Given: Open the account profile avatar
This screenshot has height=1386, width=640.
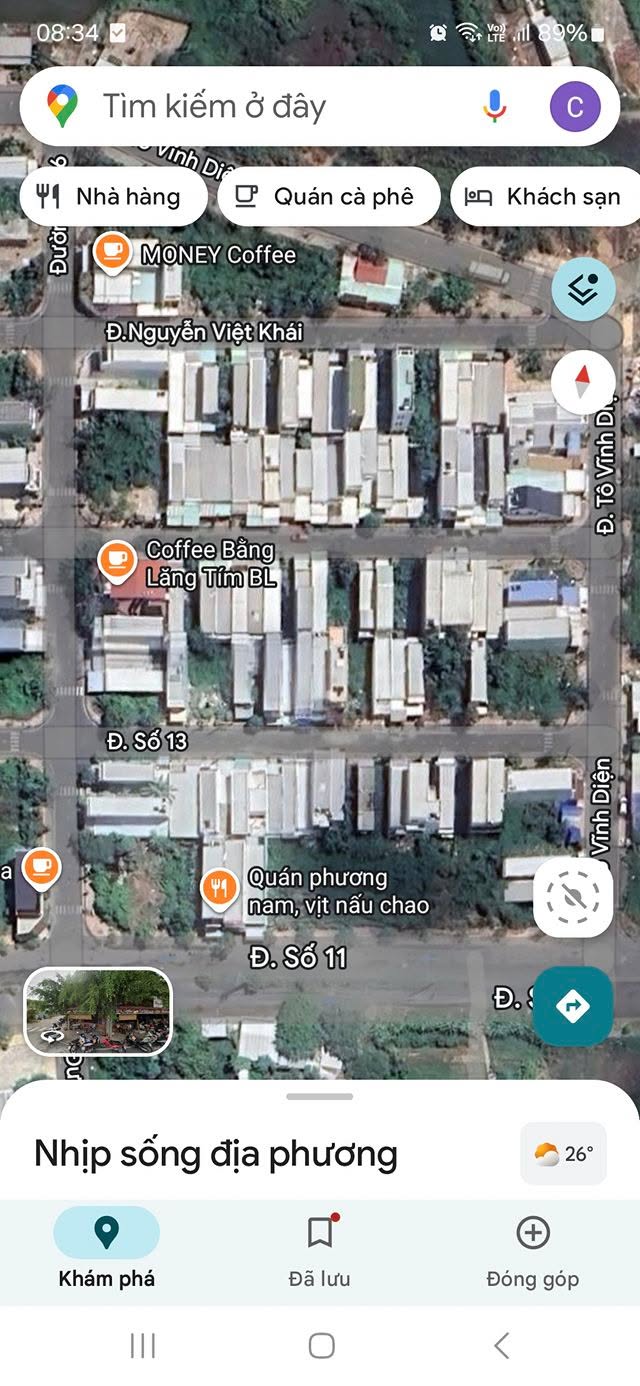Looking at the screenshot, I should click(x=575, y=107).
